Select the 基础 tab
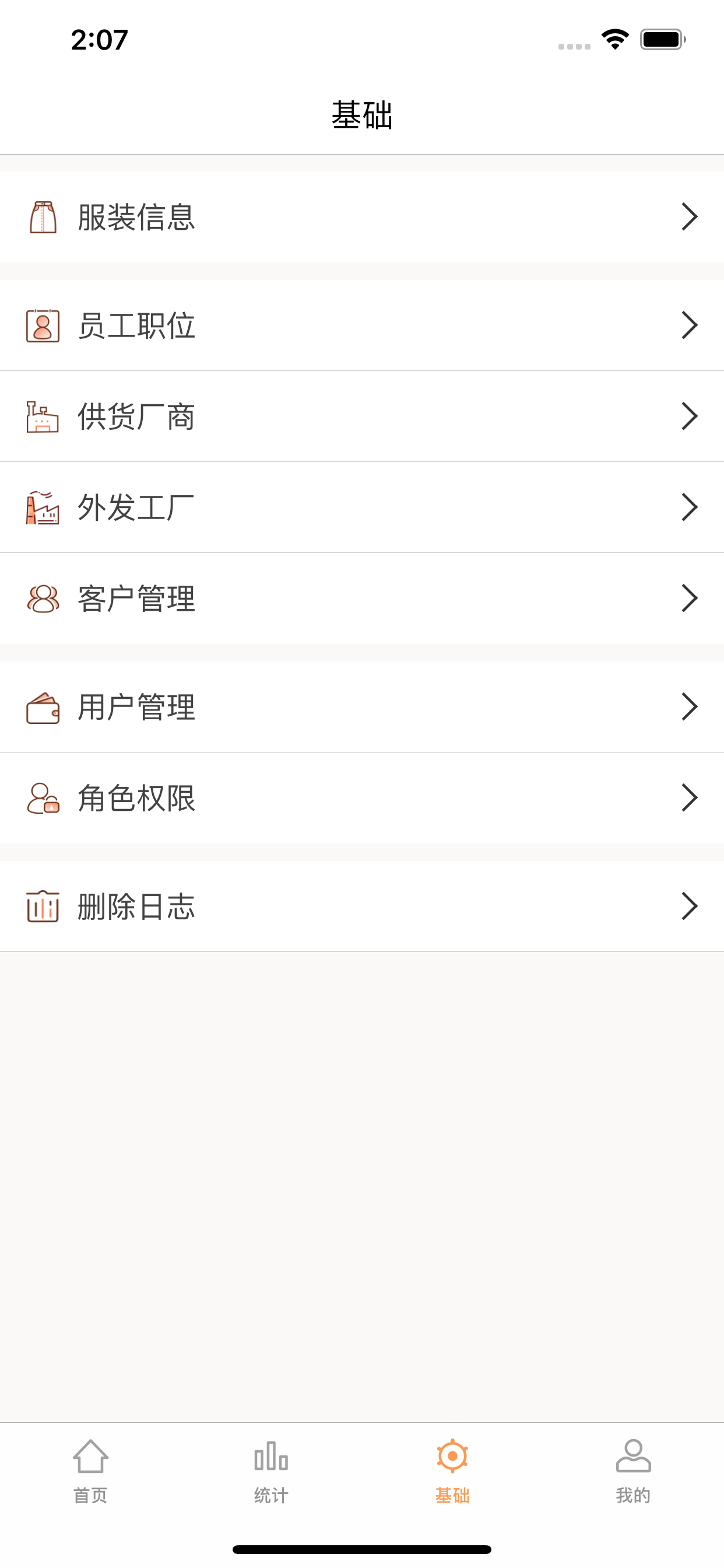The height and width of the screenshot is (1568, 724). [452, 1471]
